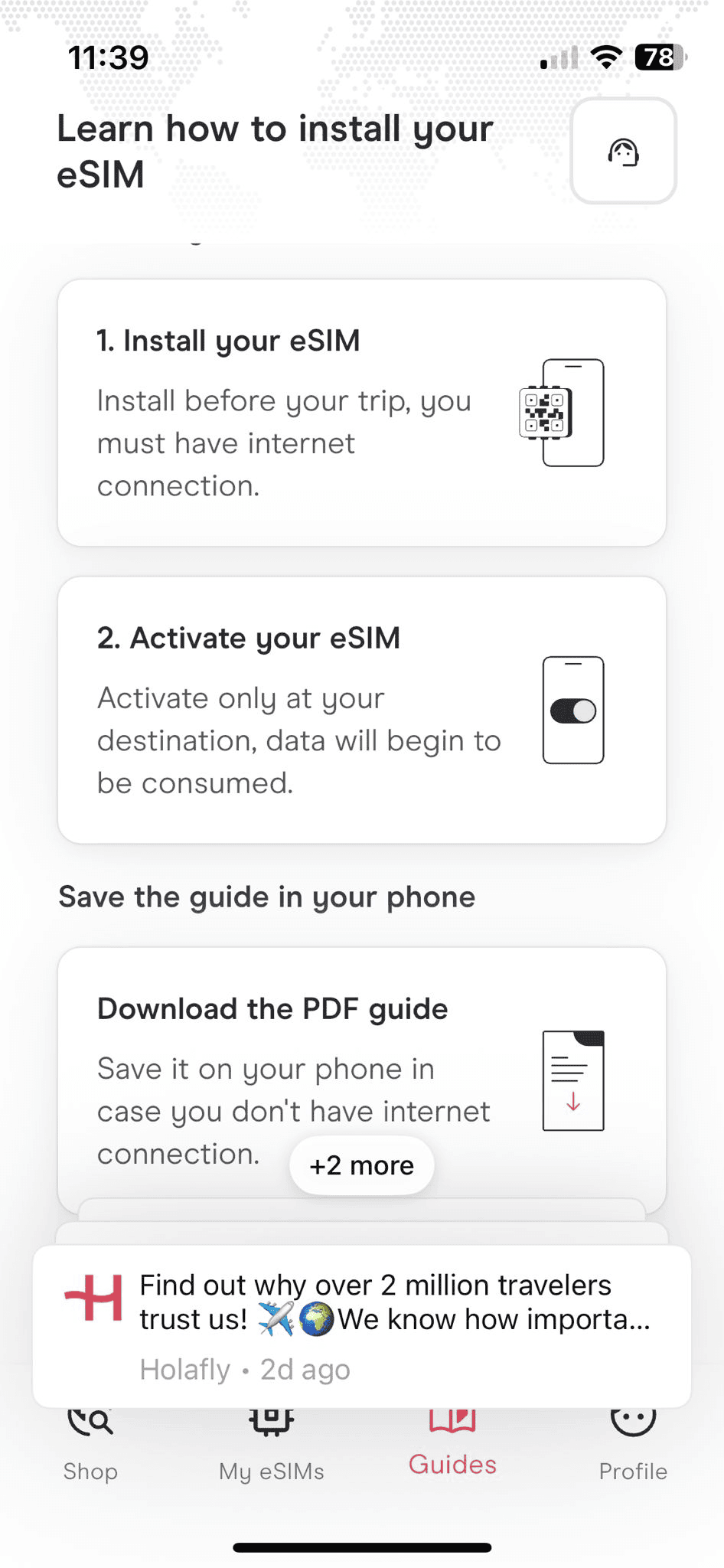Contact support via the headset icon

click(623, 151)
